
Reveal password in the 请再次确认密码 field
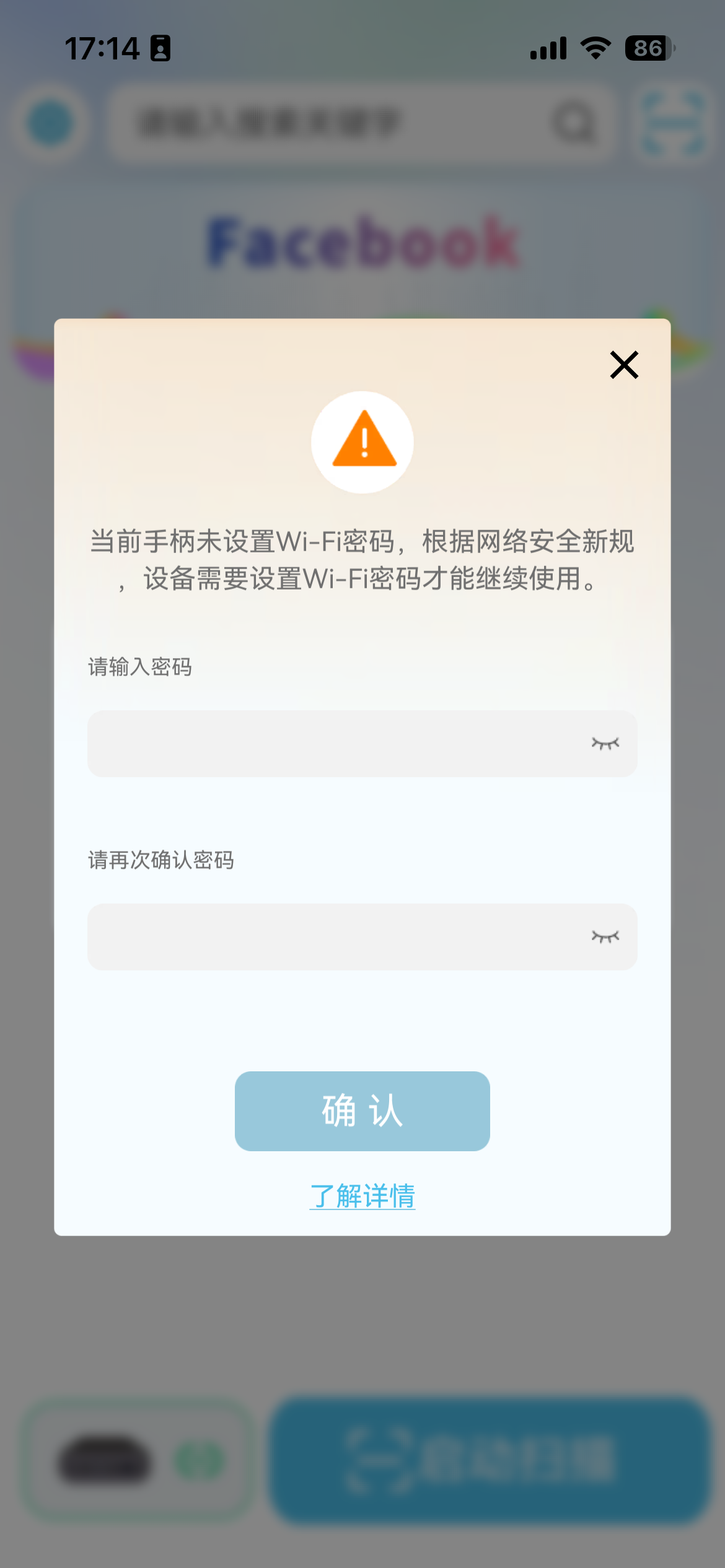tap(605, 937)
